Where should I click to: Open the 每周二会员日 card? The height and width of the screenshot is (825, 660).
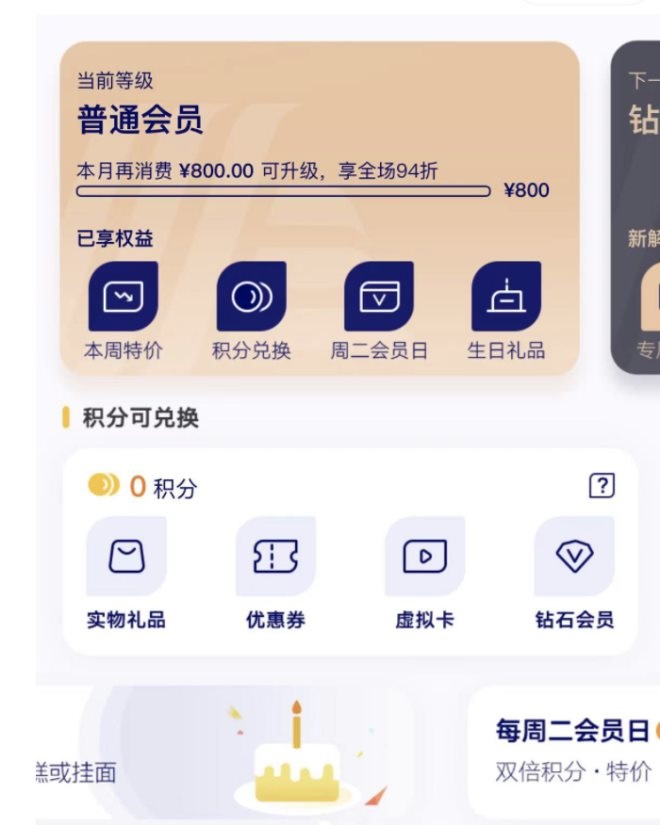[570, 750]
